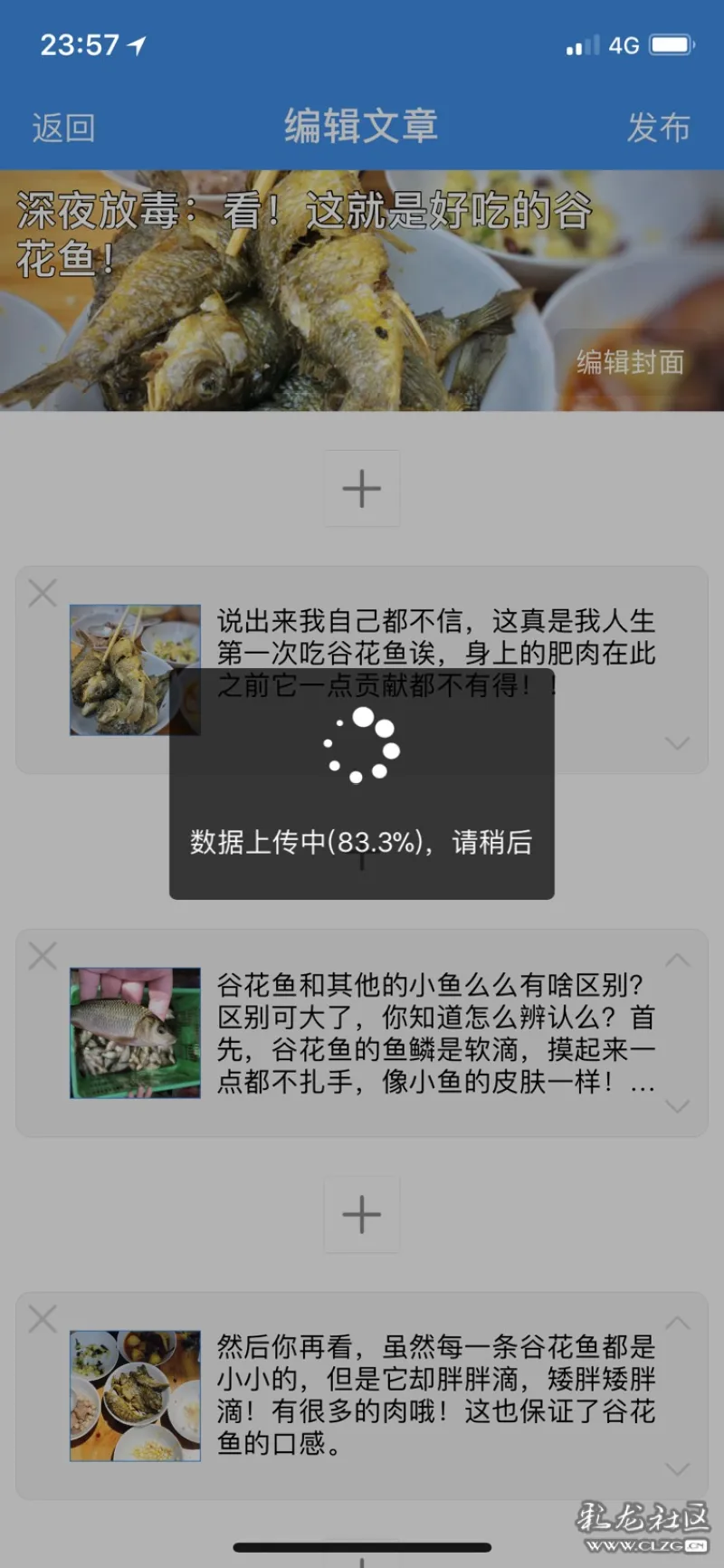The height and width of the screenshot is (1568, 724).
Task: Edit the text starting 然后你再看
Action: click(x=434, y=1395)
